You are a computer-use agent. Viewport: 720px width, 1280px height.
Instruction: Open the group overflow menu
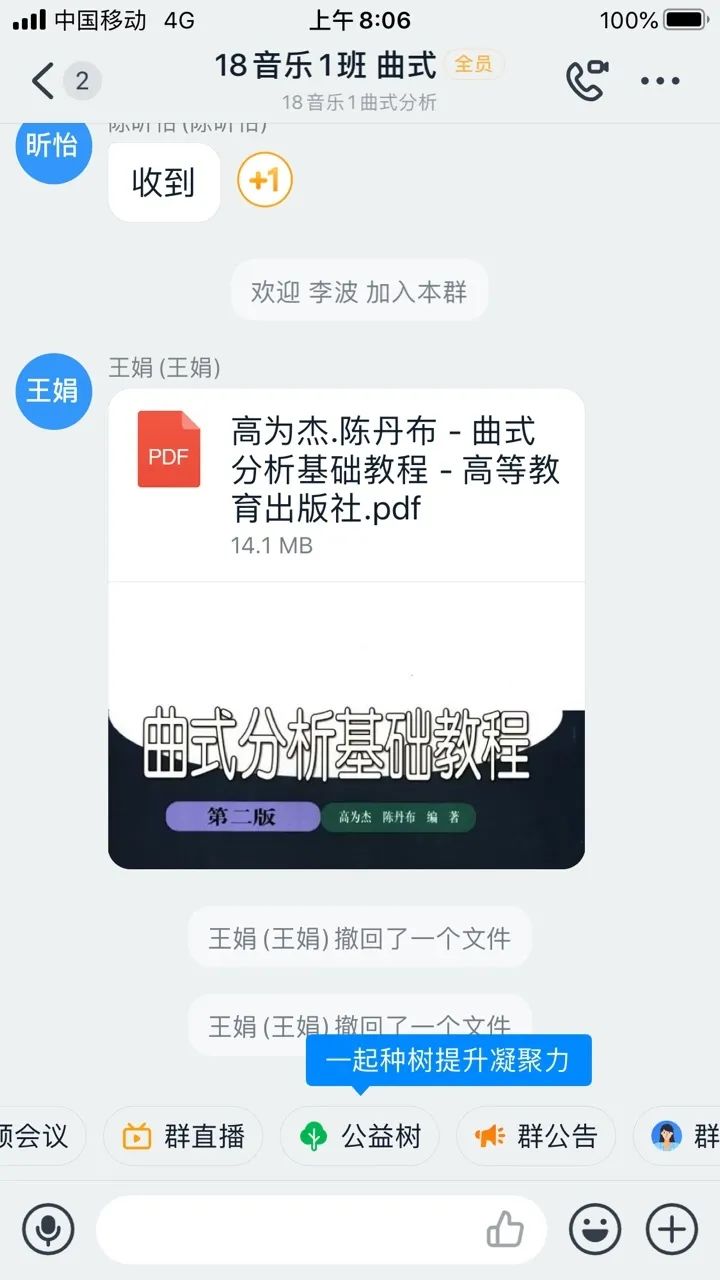(660, 81)
